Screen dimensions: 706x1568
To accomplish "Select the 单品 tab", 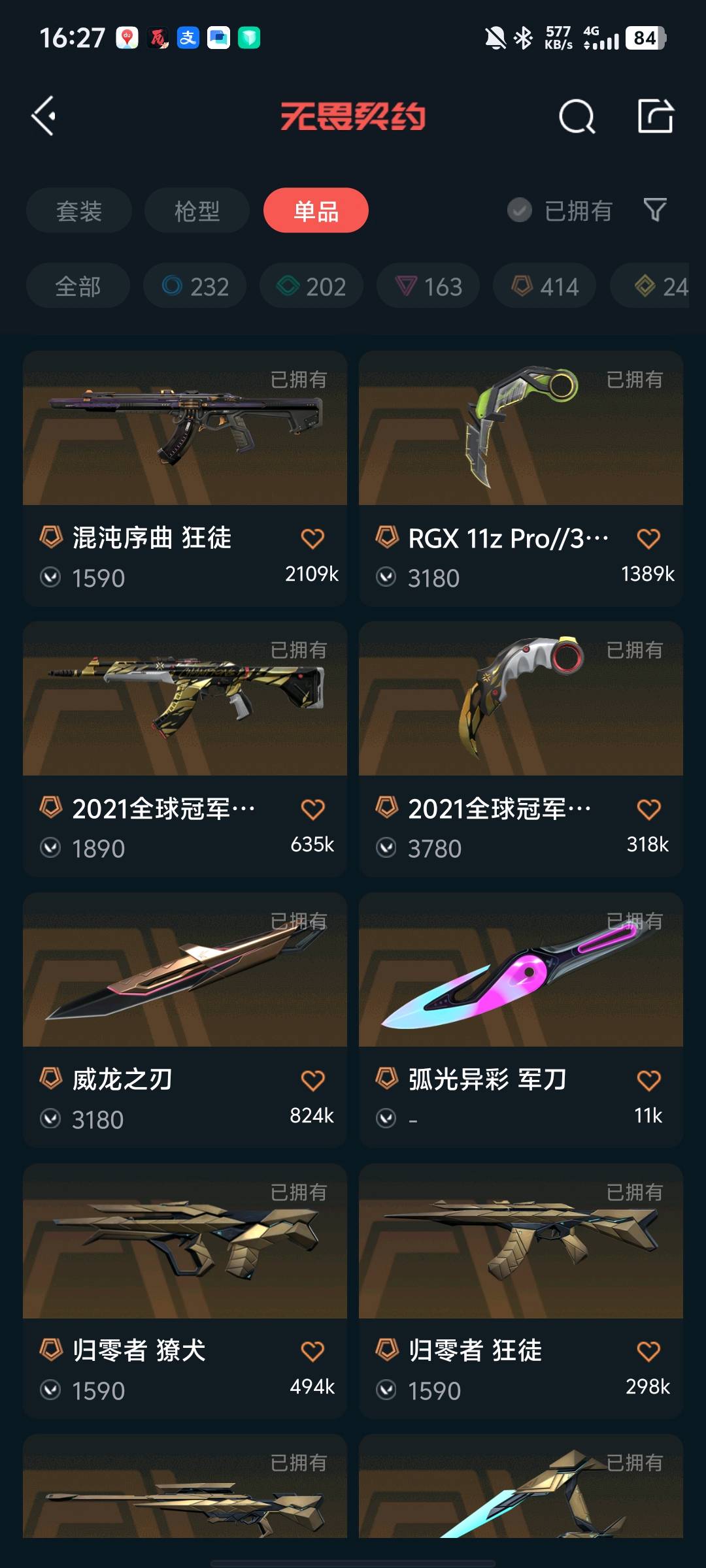I will [x=316, y=210].
